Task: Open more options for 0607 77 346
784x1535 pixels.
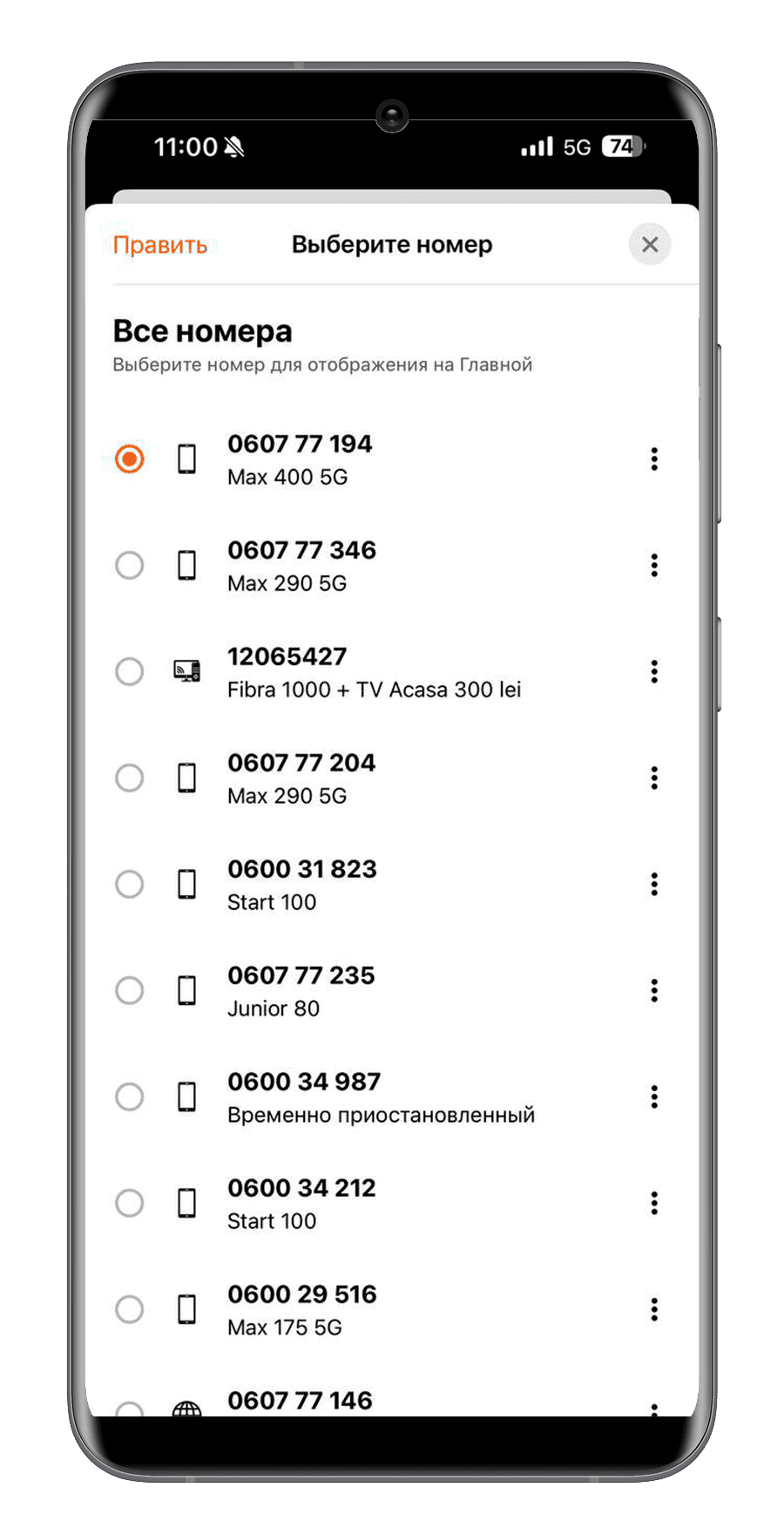Action: [654, 566]
